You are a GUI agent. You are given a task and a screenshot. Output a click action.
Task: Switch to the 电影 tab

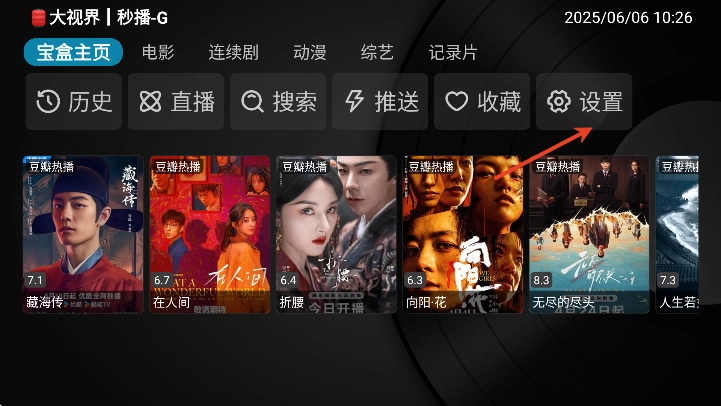click(x=157, y=53)
